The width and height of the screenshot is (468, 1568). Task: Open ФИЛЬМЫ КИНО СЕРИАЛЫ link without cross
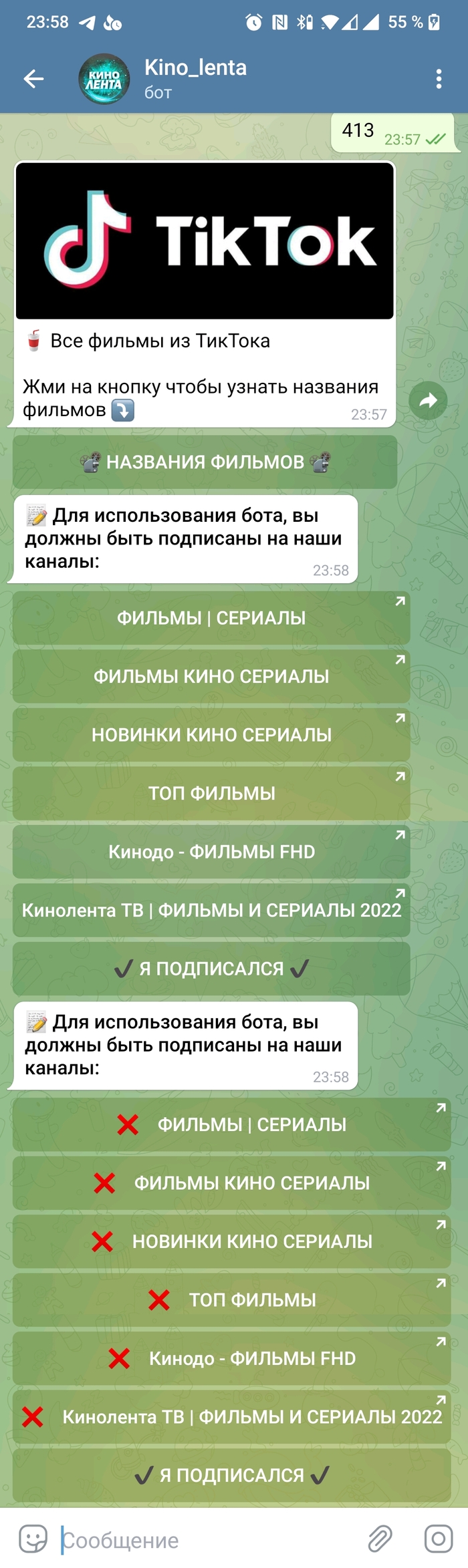click(211, 676)
